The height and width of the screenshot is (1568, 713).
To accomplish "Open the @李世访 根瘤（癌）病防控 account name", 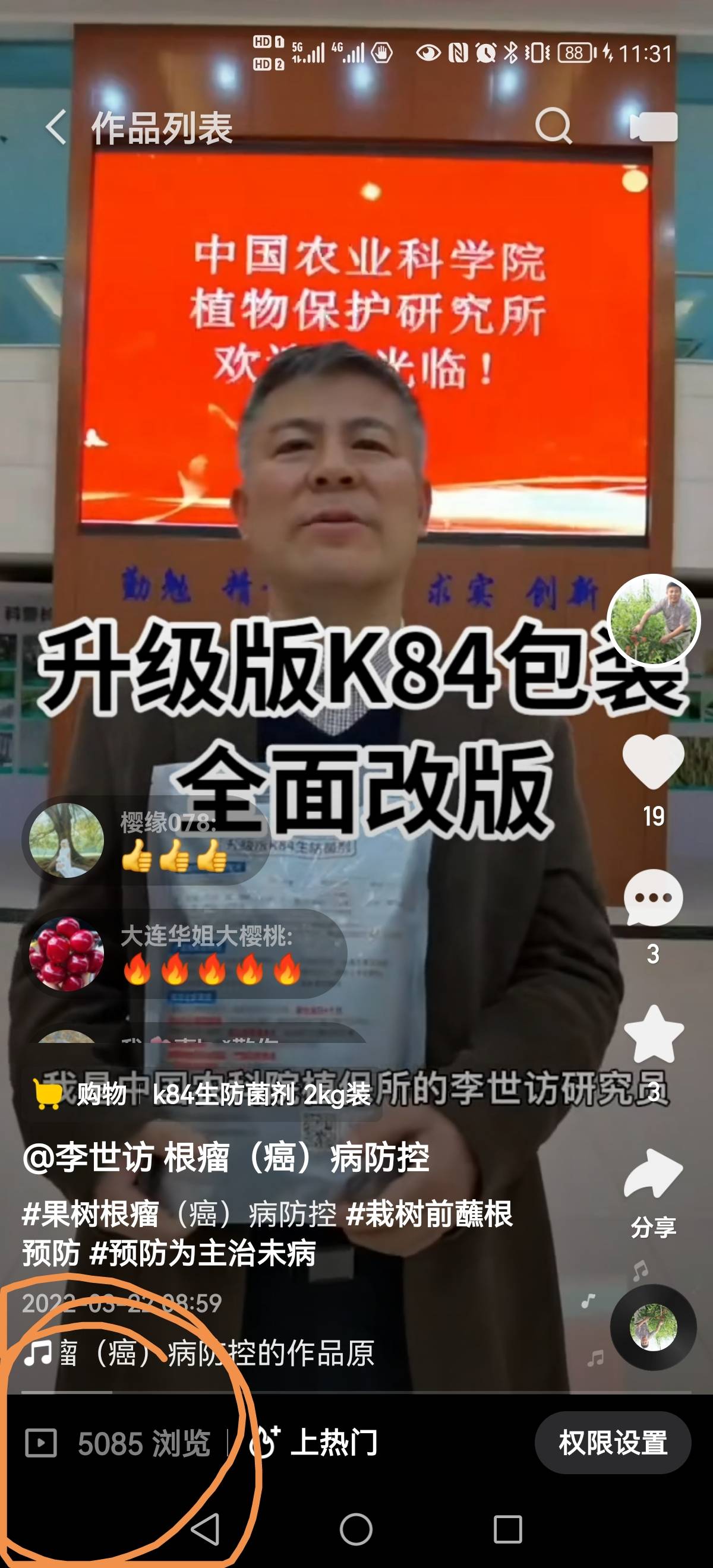I will [226, 1157].
